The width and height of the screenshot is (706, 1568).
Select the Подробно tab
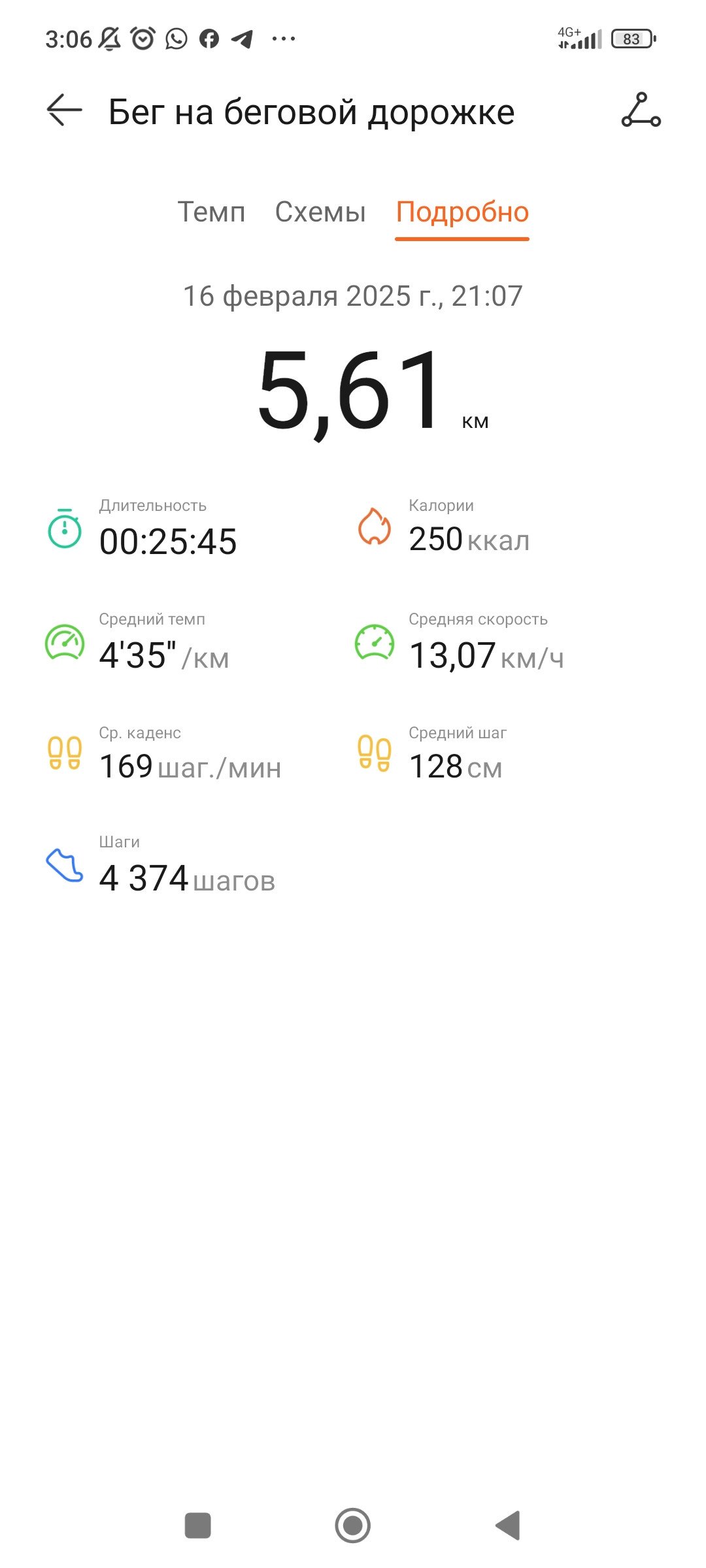[462, 212]
